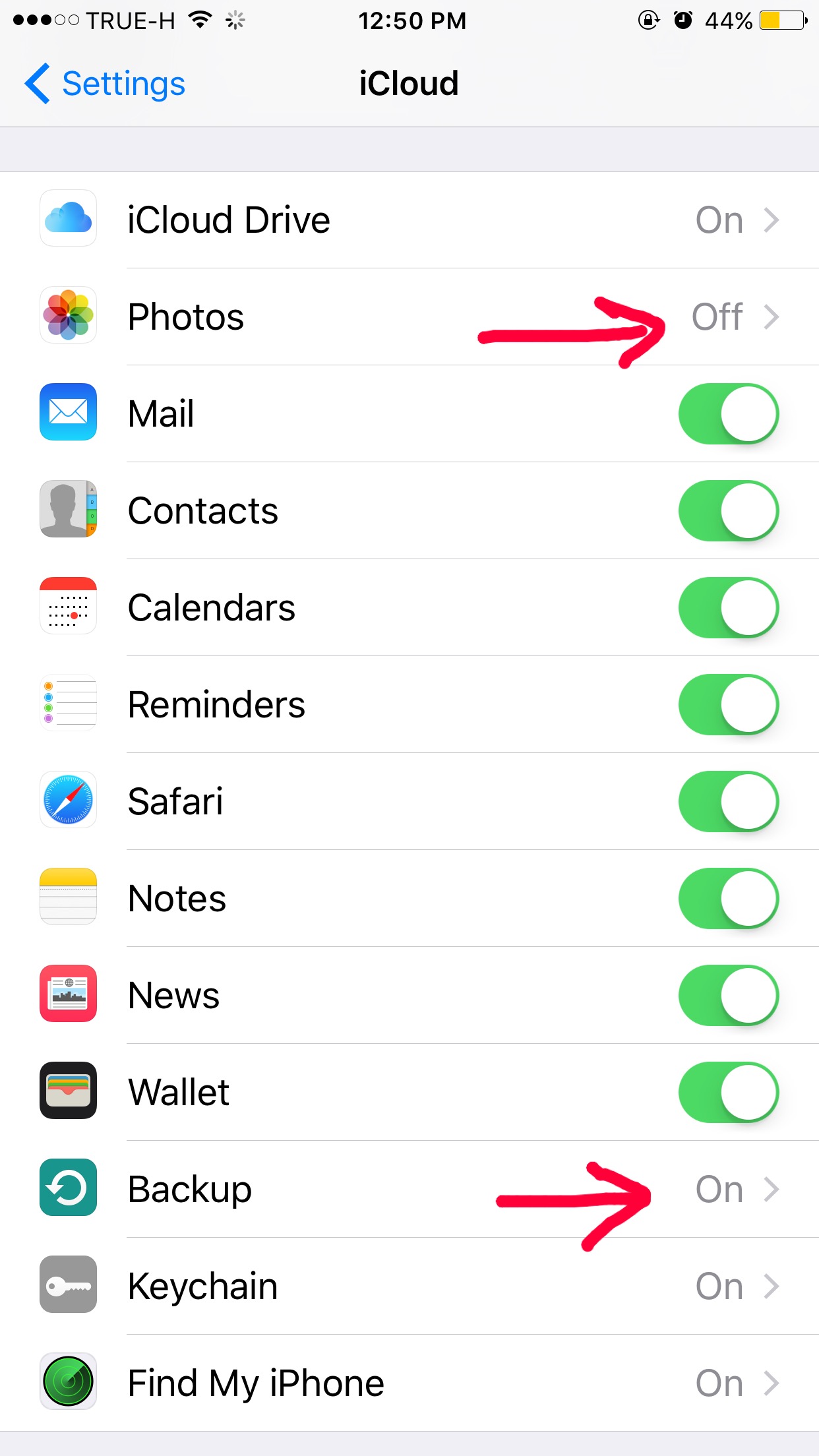Screen dimensions: 819x1456
Task: Open Find My iPhone settings
Action: (x=409, y=1383)
